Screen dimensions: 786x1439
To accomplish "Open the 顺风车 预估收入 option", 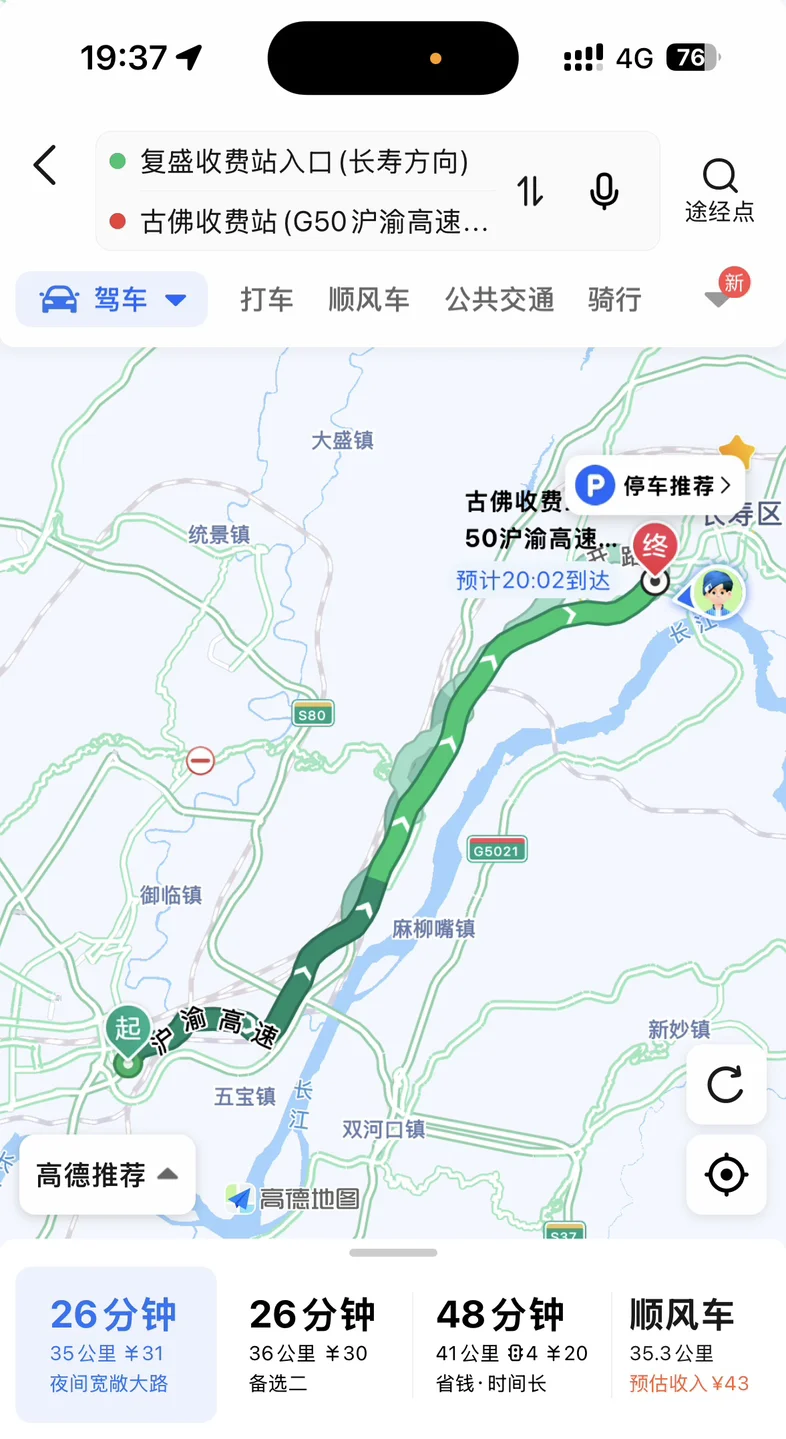I will coord(690,1345).
